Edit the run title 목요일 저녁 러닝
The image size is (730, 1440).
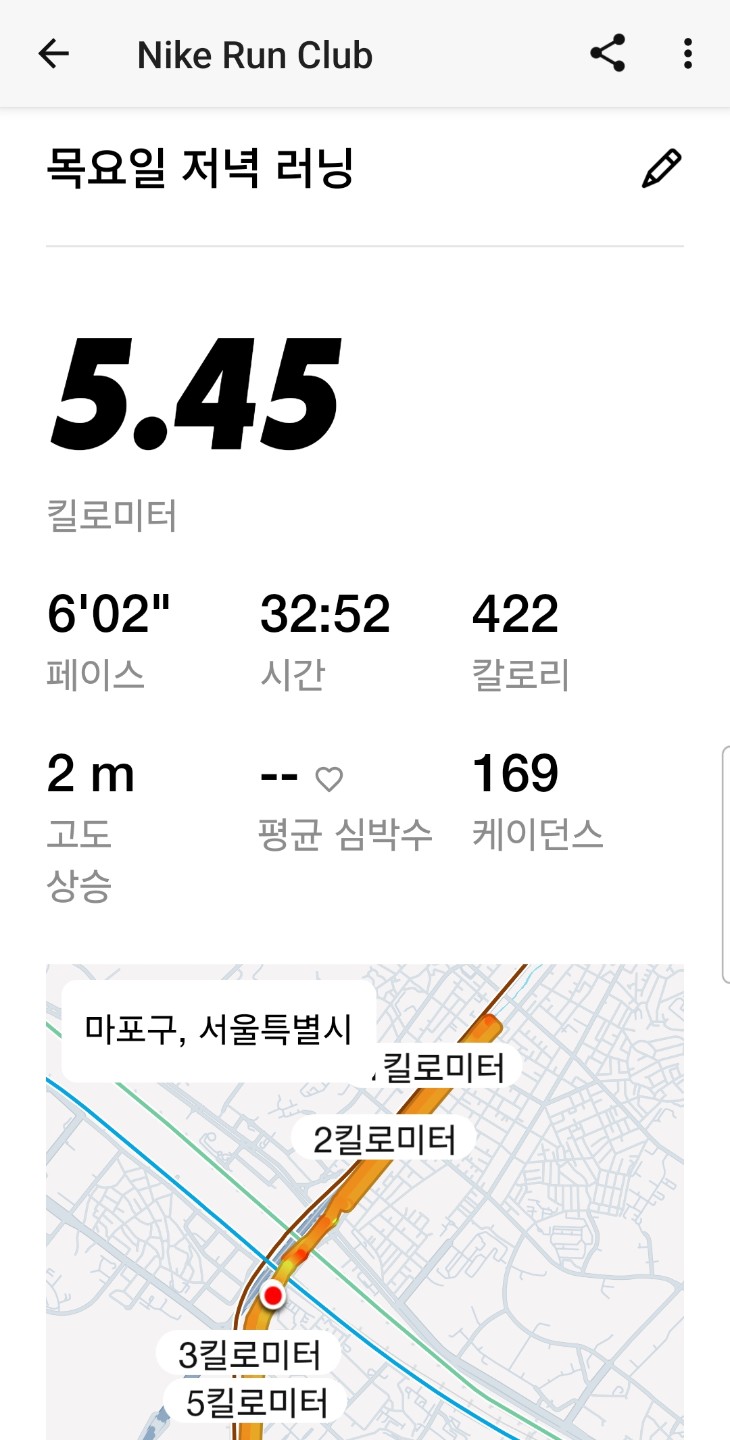click(x=661, y=169)
